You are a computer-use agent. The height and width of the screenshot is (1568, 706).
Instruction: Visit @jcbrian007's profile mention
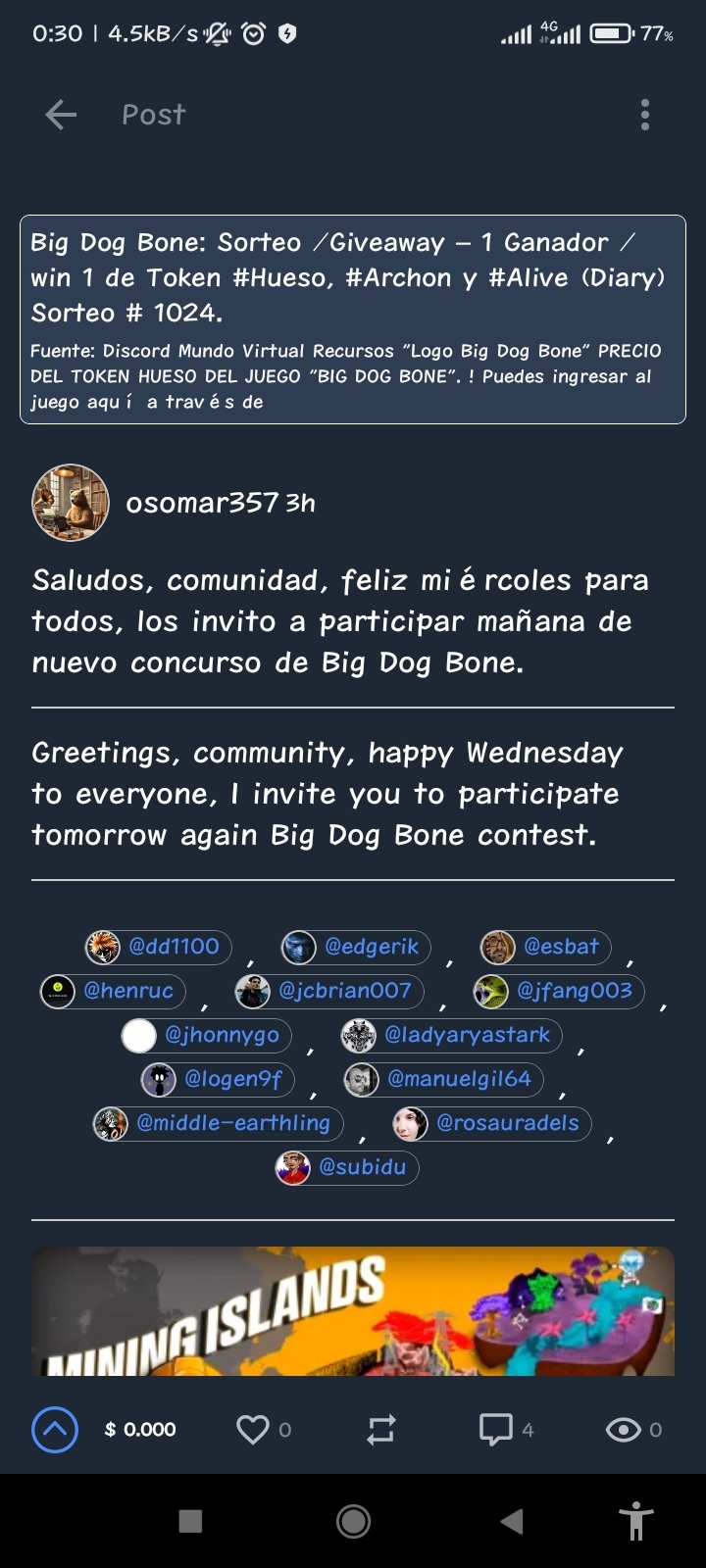coord(329,991)
